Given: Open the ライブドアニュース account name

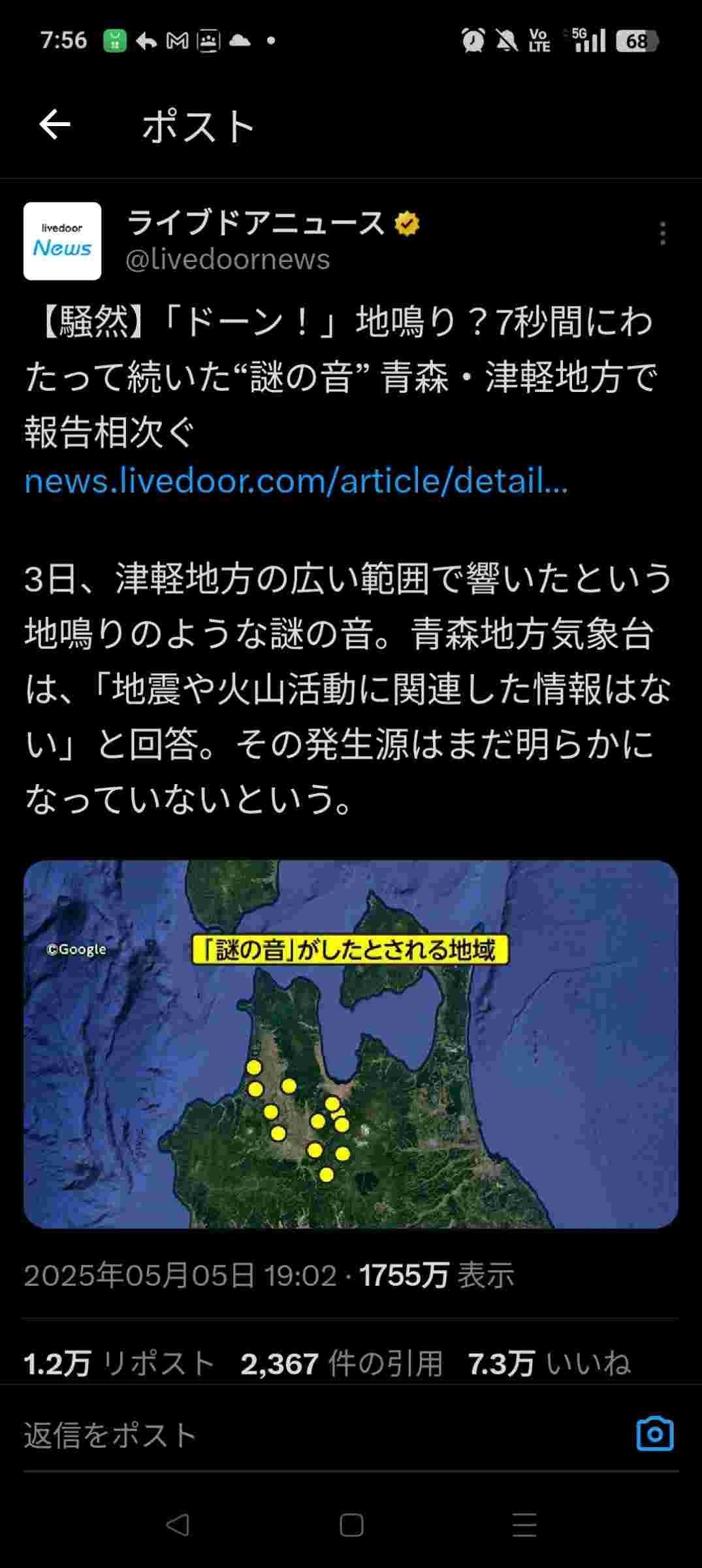Looking at the screenshot, I should (x=256, y=223).
